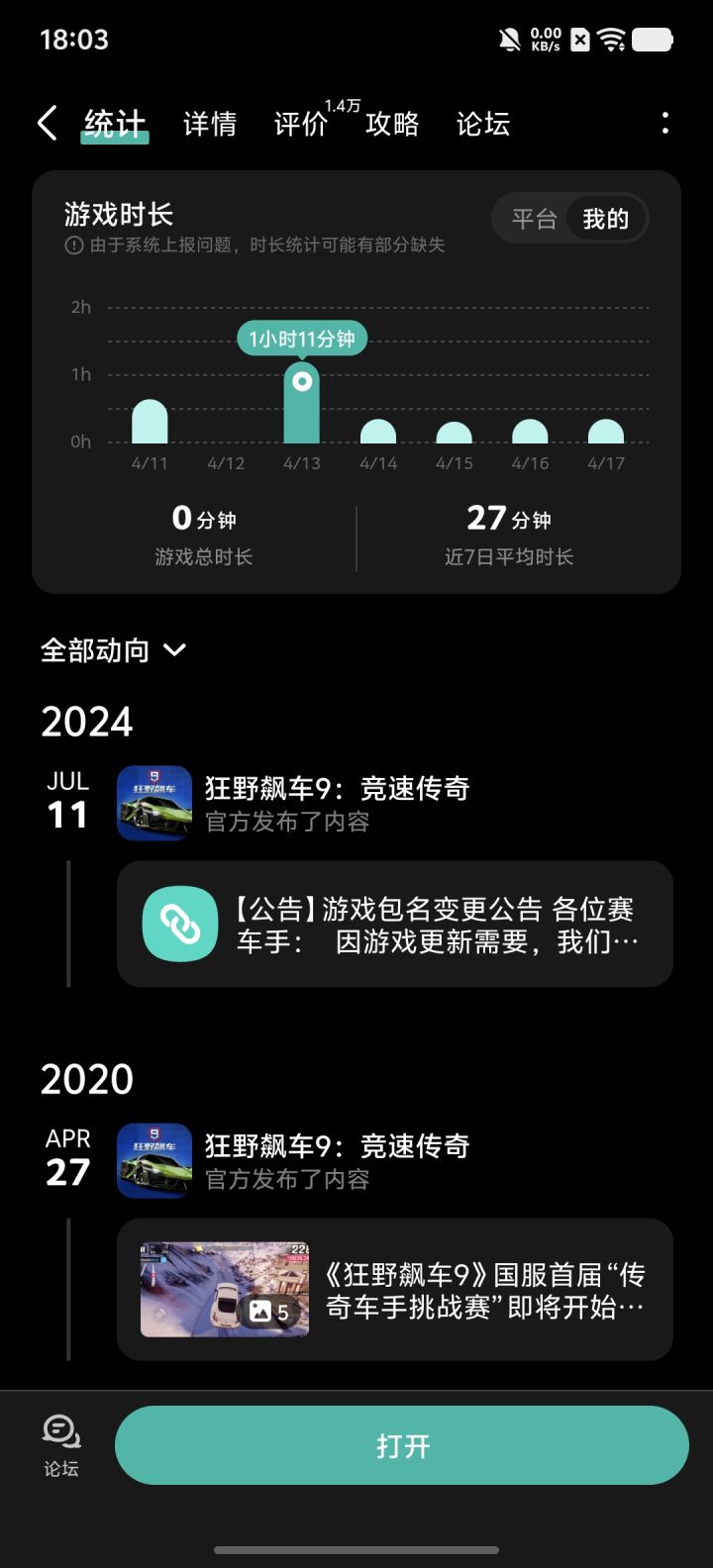Open the 评价 reviews tab
The width and height of the screenshot is (713, 1568).
299,123
